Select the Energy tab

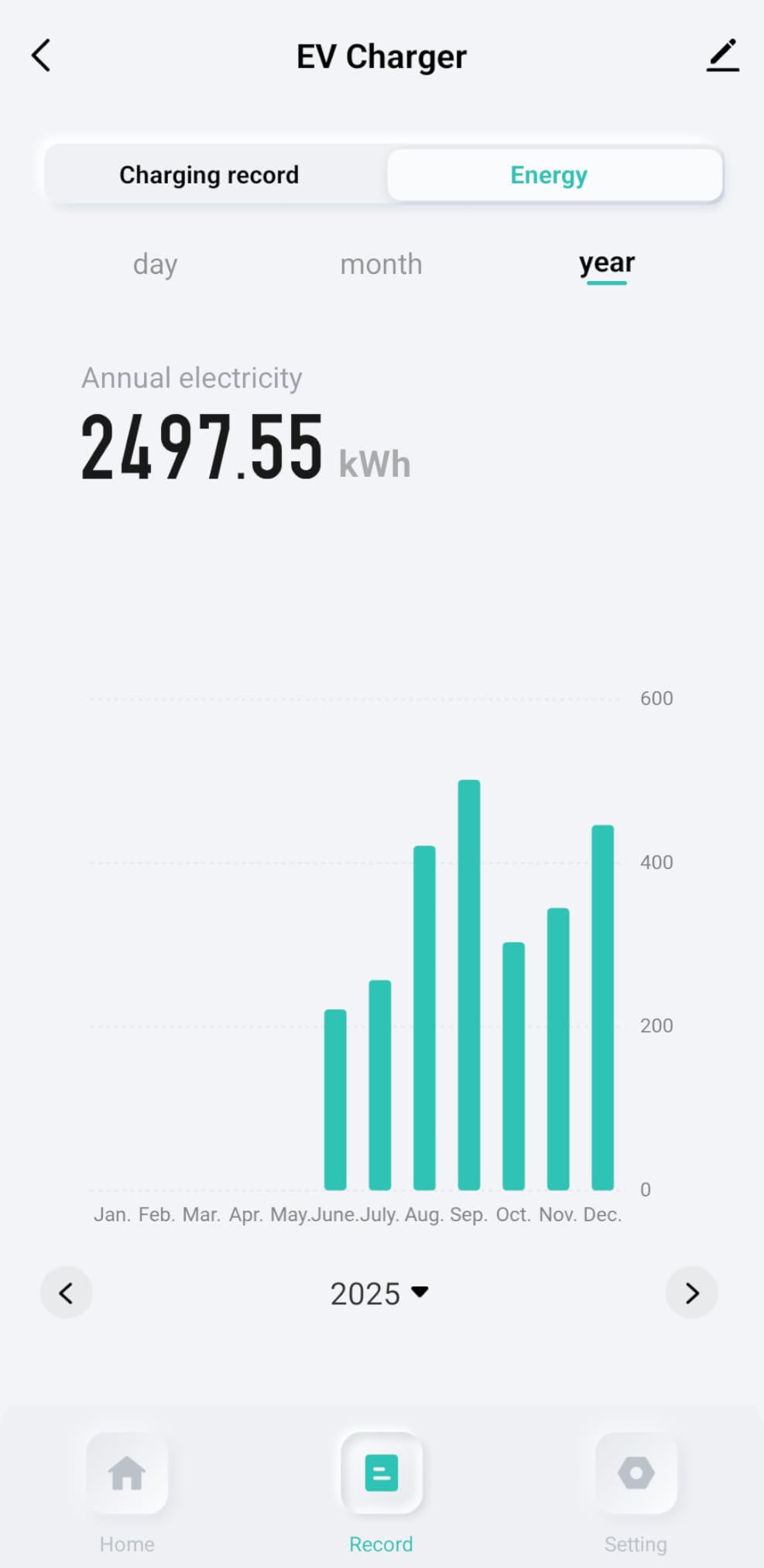point(549,175)
